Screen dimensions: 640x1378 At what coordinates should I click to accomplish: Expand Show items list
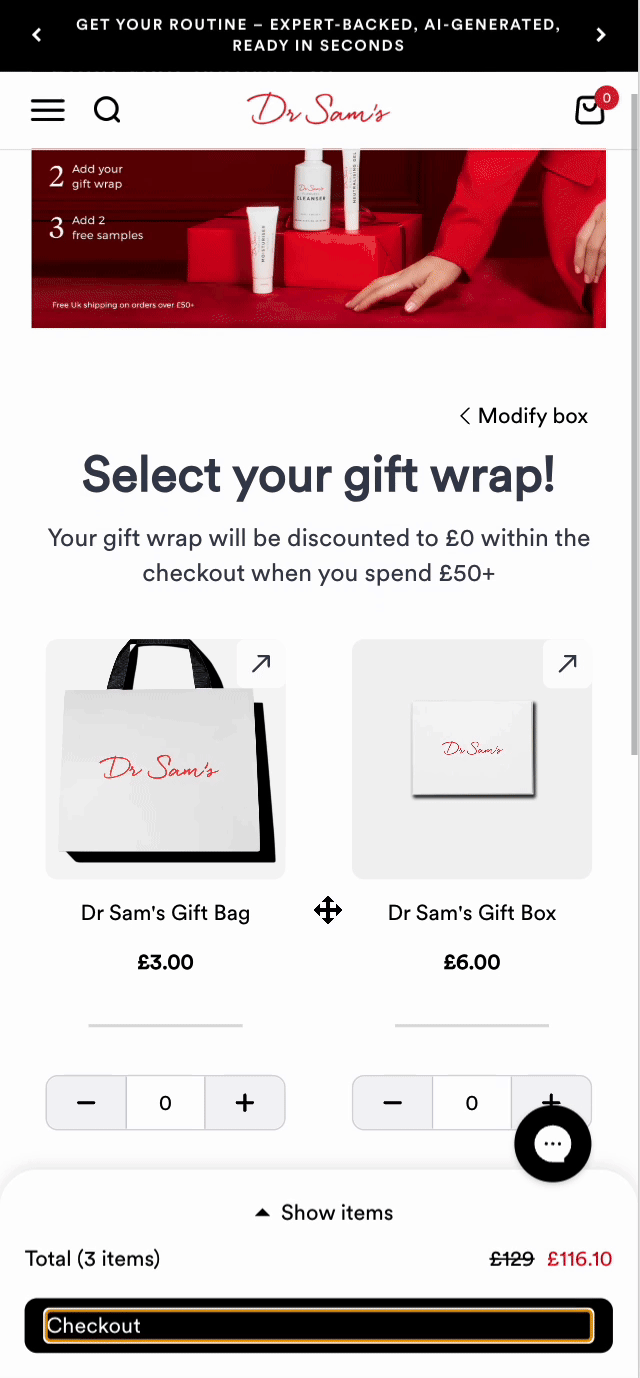click(x=325, y=1213)
